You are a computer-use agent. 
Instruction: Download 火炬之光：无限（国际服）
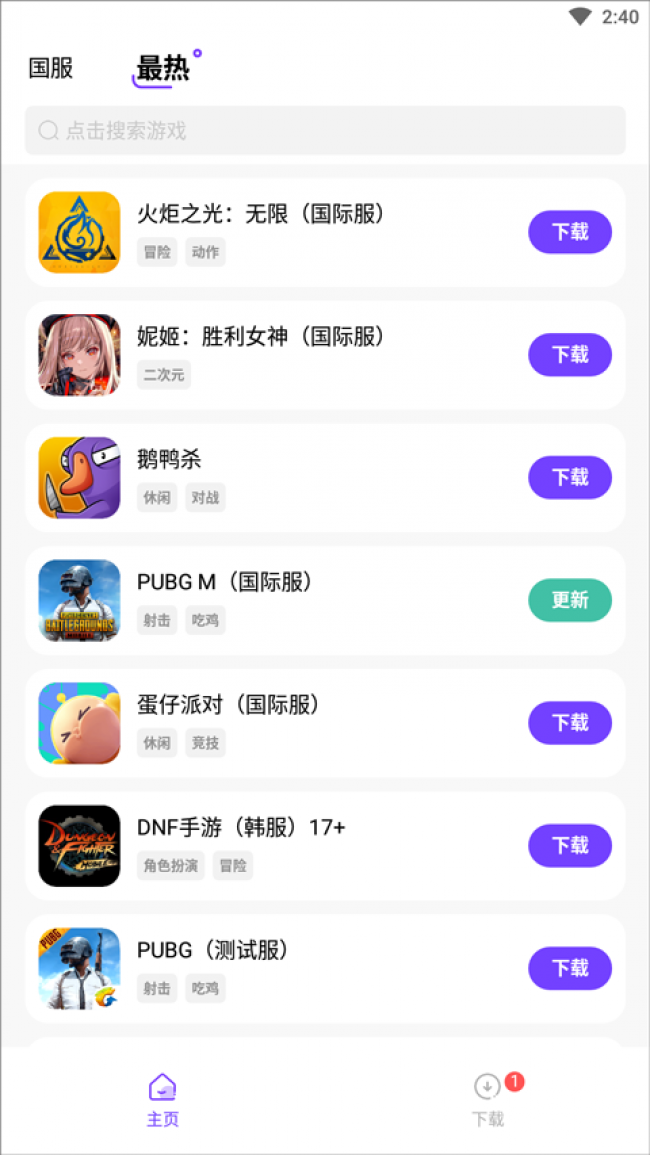pyautogui.click(x=570, y=232)
